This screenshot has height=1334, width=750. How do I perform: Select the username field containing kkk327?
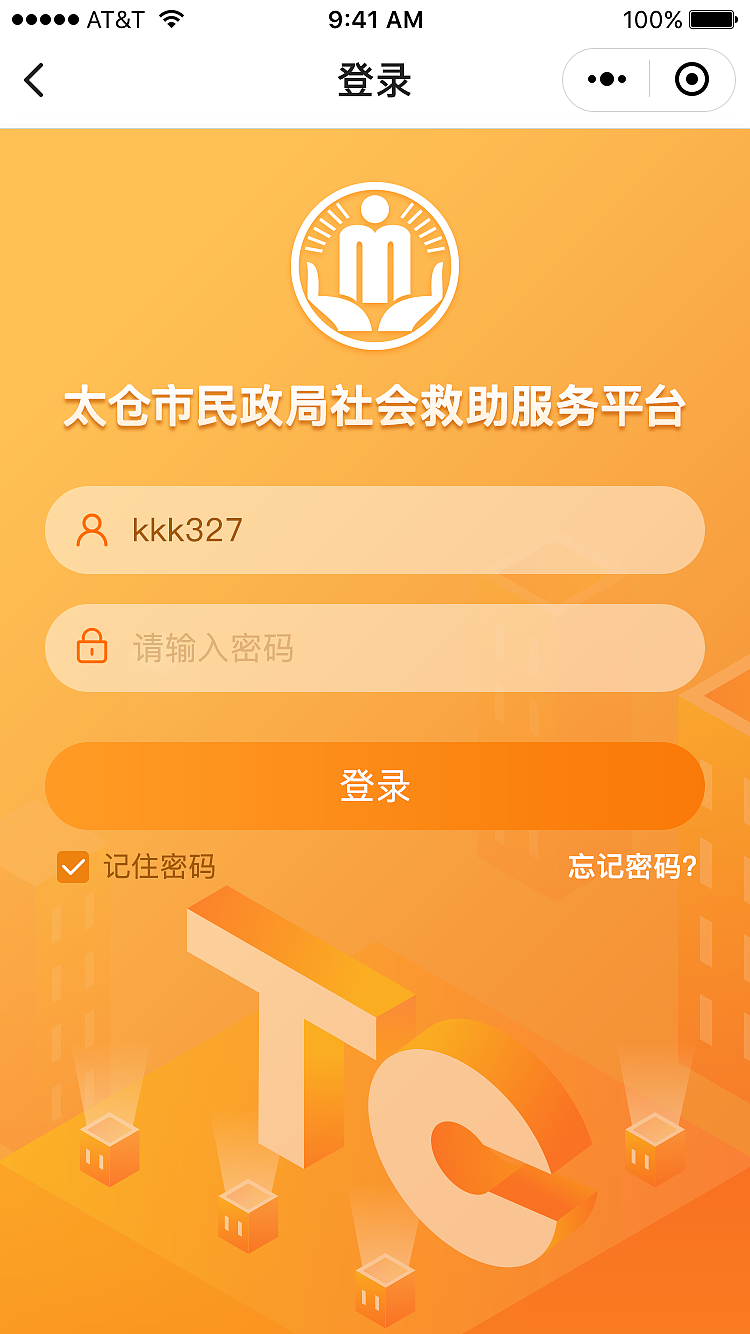click(x=374, y=530)
